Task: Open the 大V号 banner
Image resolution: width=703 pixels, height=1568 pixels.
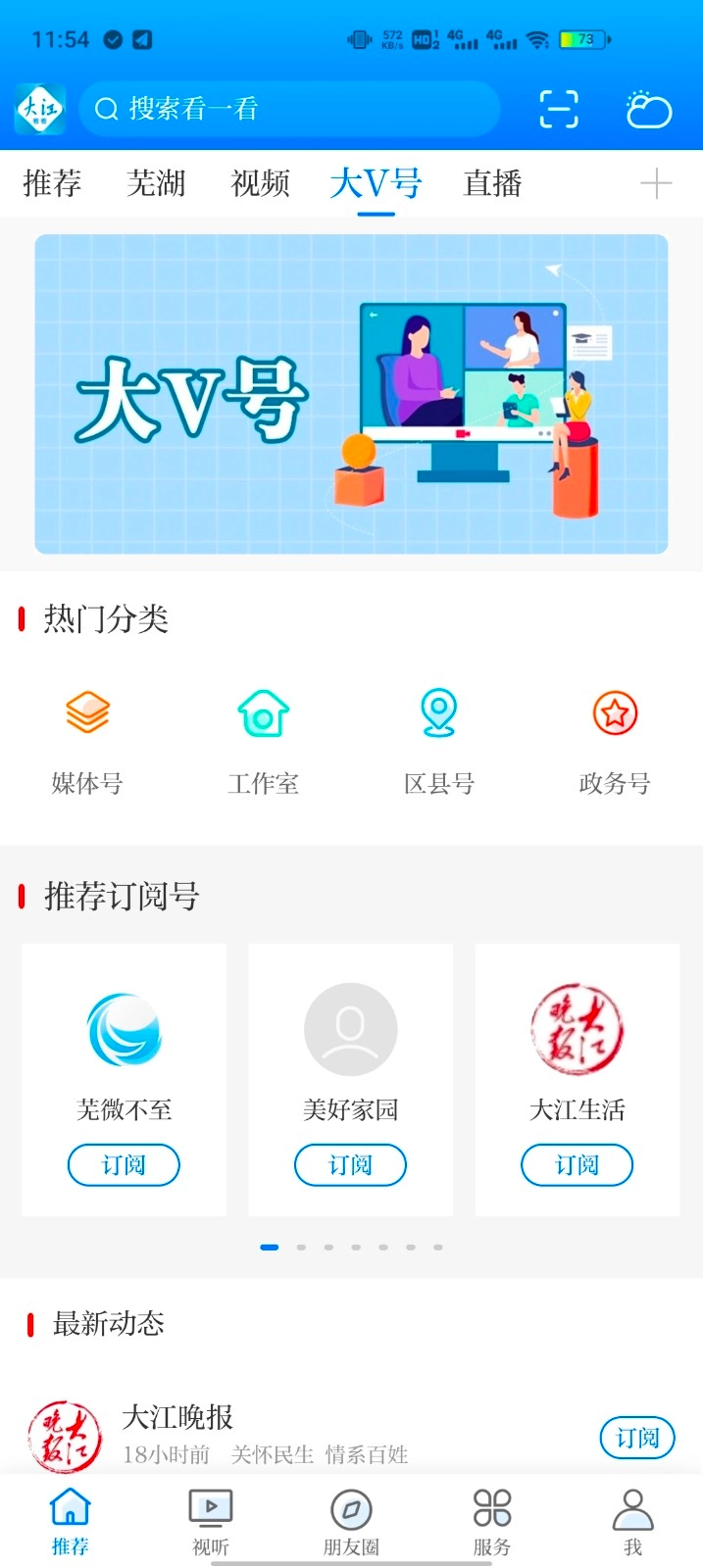Action: point(351,394)
